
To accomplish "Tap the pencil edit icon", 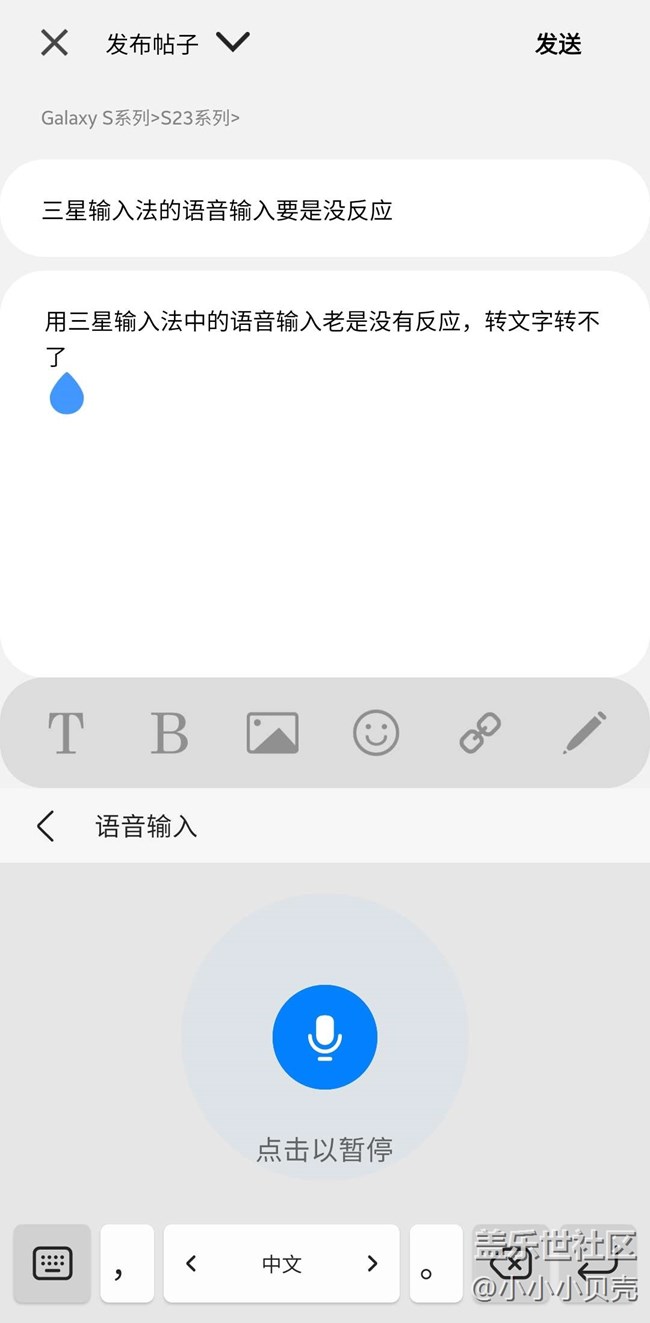I will (584, 733).
